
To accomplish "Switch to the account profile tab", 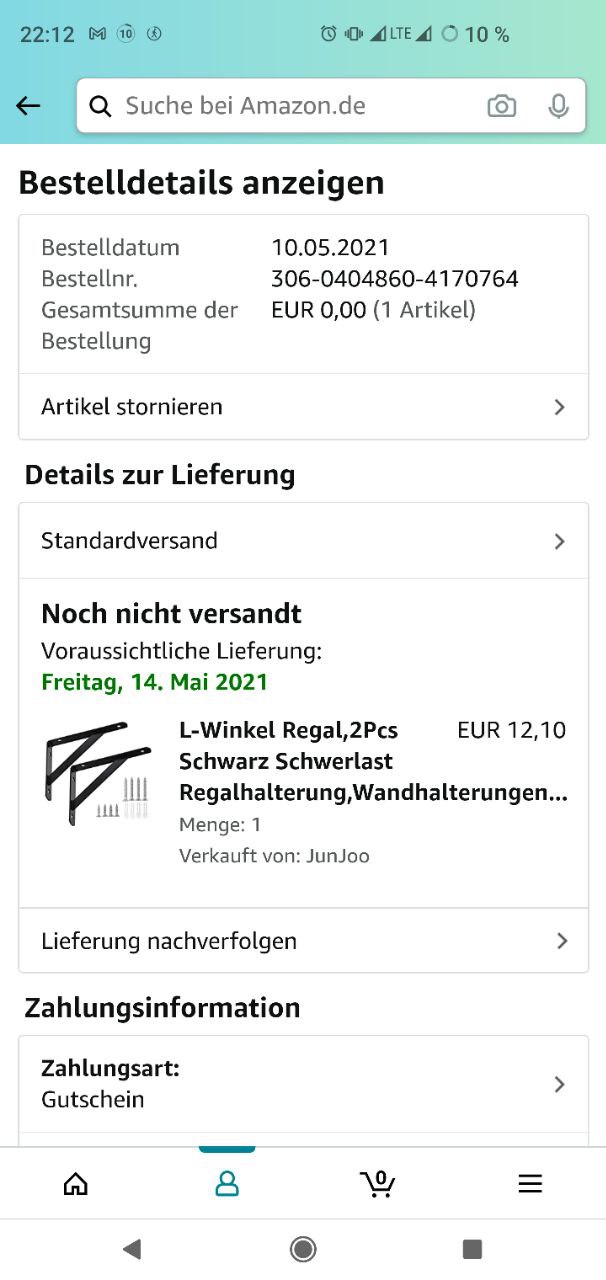I will [x=227, y=1184].
